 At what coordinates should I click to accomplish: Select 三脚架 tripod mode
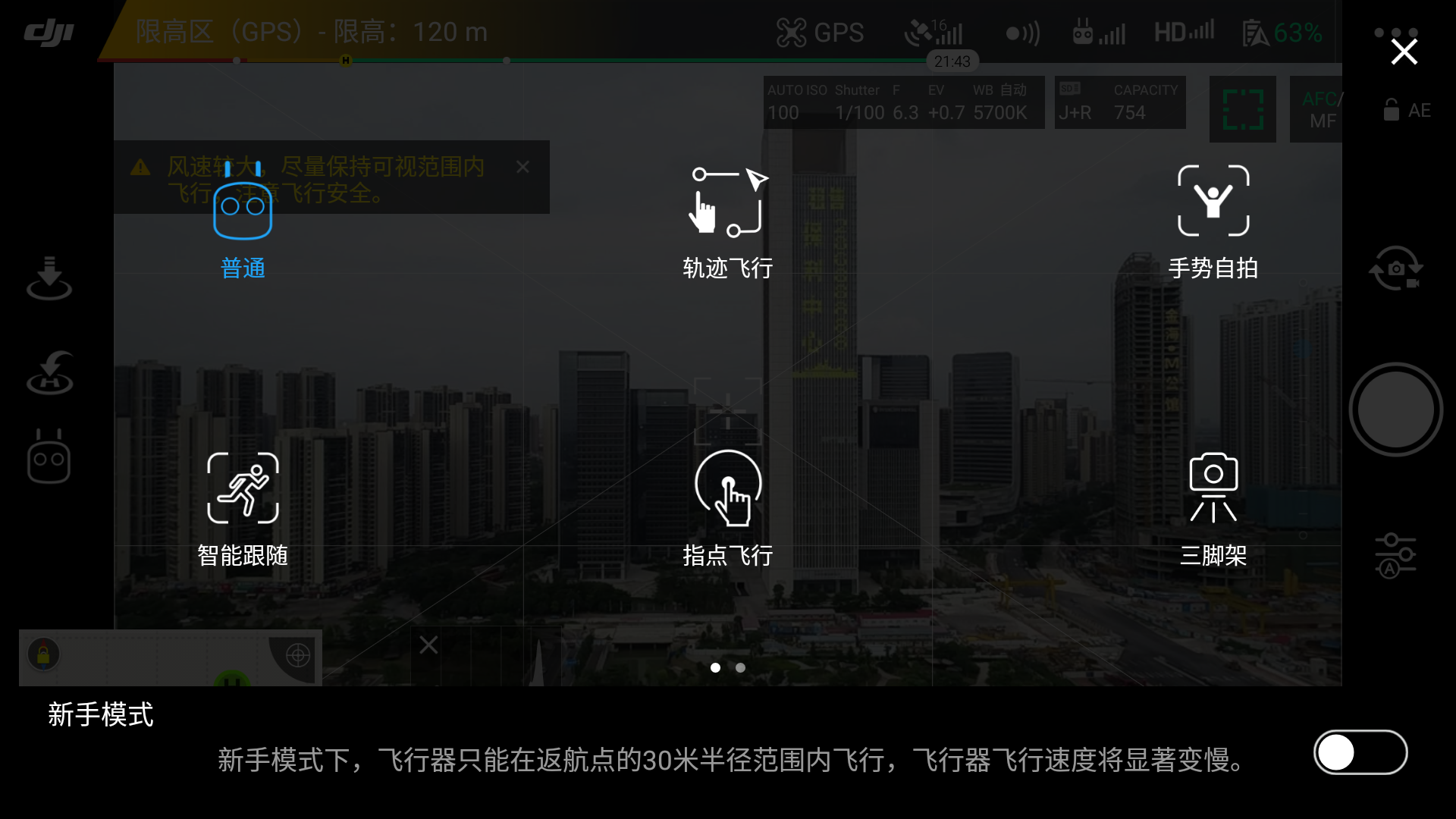tap(1213, 508)
